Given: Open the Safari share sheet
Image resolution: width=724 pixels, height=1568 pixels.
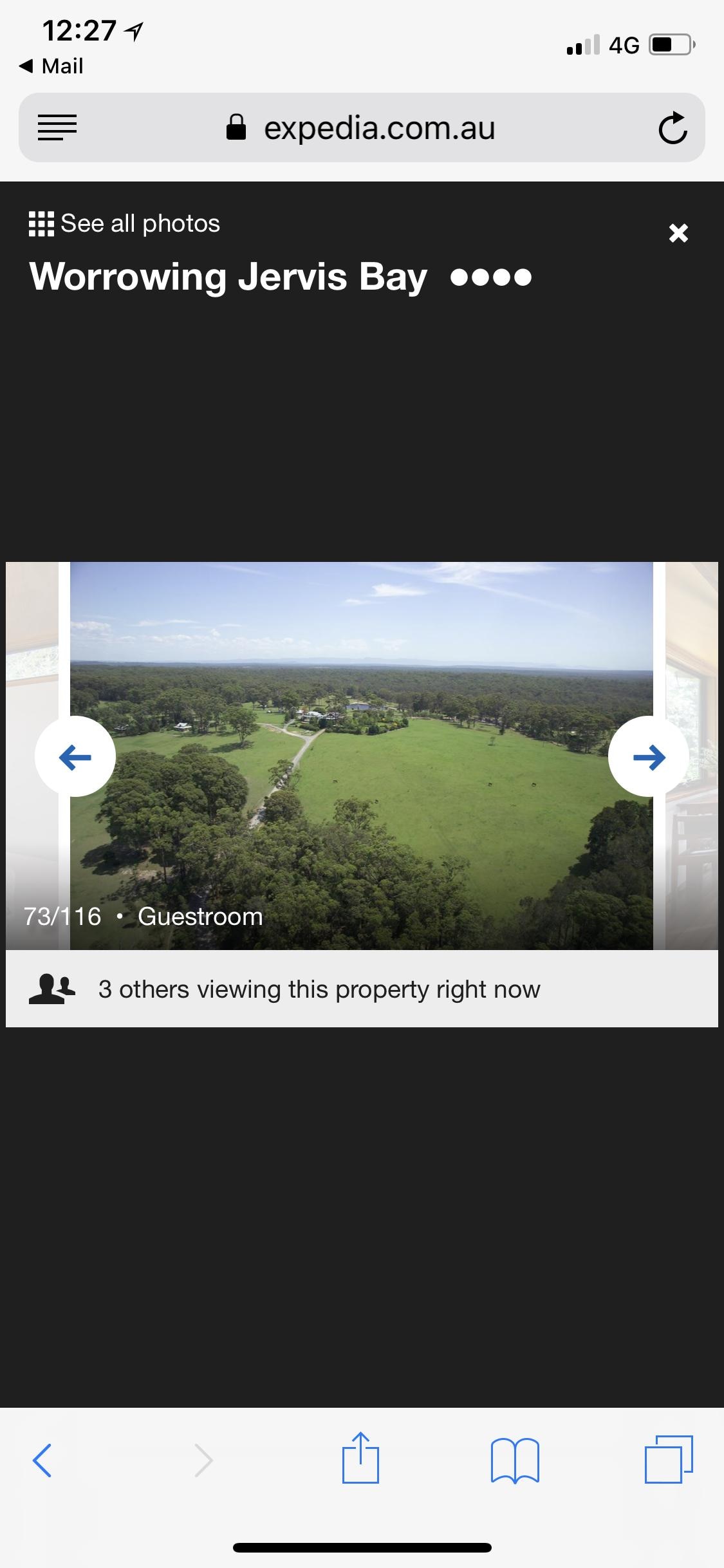Looking at the screenshot, I should 360,1457.
